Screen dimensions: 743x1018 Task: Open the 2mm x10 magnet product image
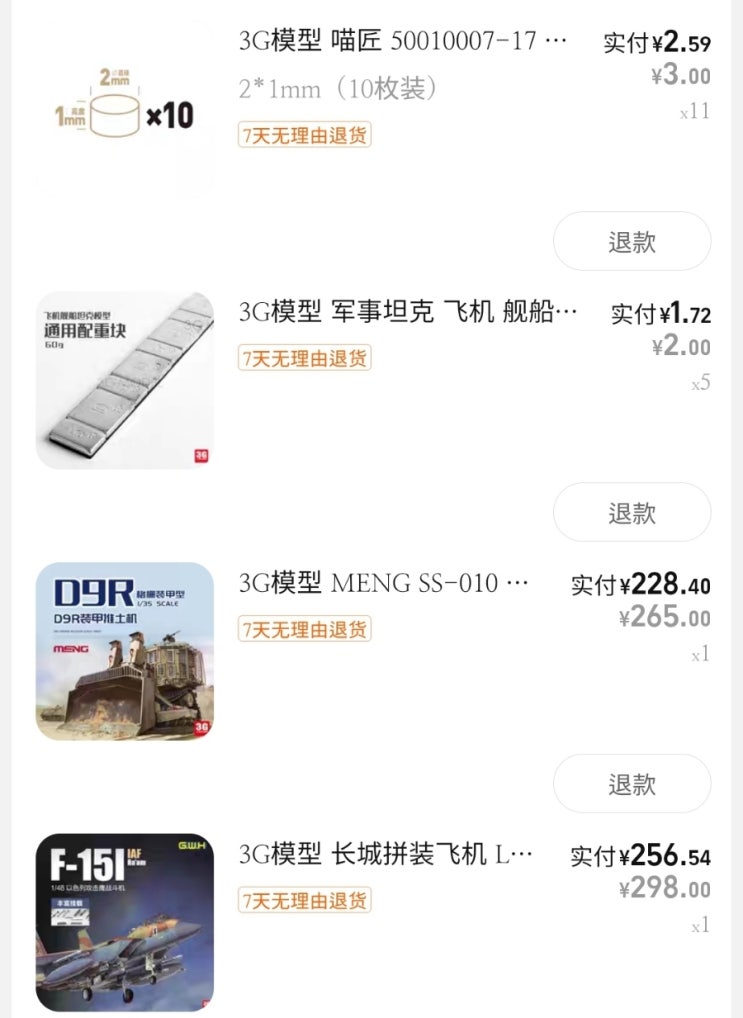125,110
